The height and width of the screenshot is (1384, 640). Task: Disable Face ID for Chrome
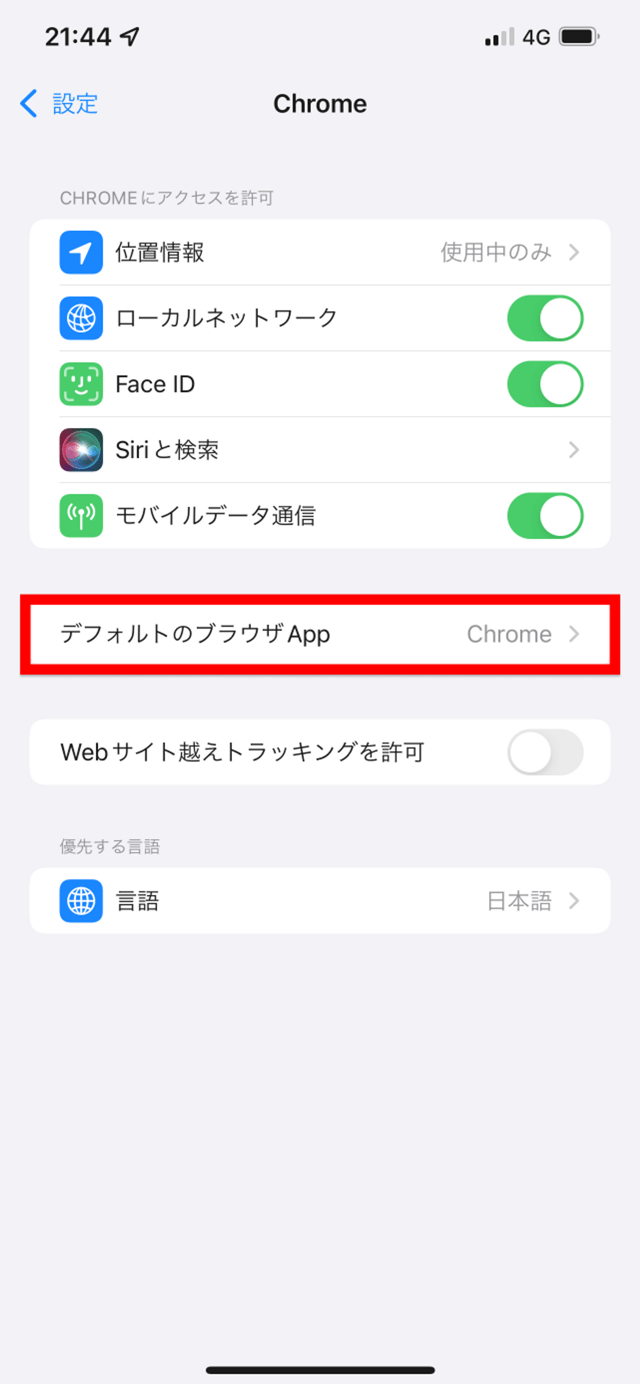(x=544, y=385)
